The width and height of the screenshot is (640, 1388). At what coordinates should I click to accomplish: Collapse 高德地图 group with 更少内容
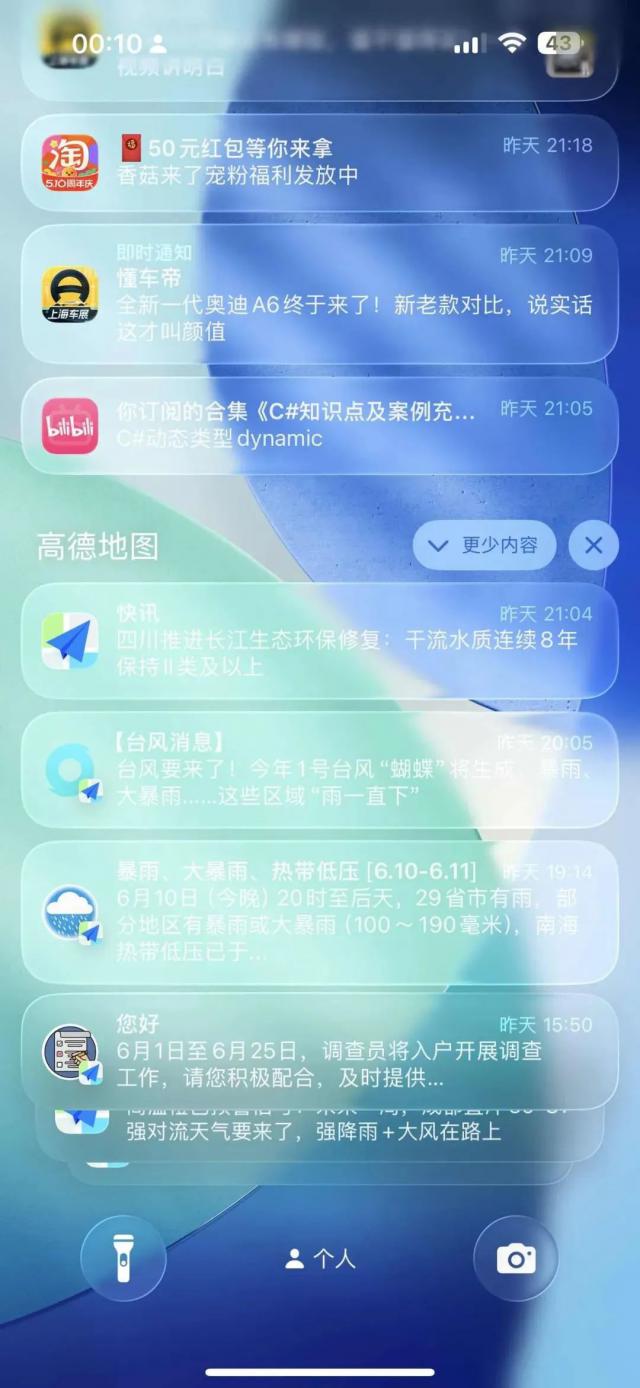(484, 545)
